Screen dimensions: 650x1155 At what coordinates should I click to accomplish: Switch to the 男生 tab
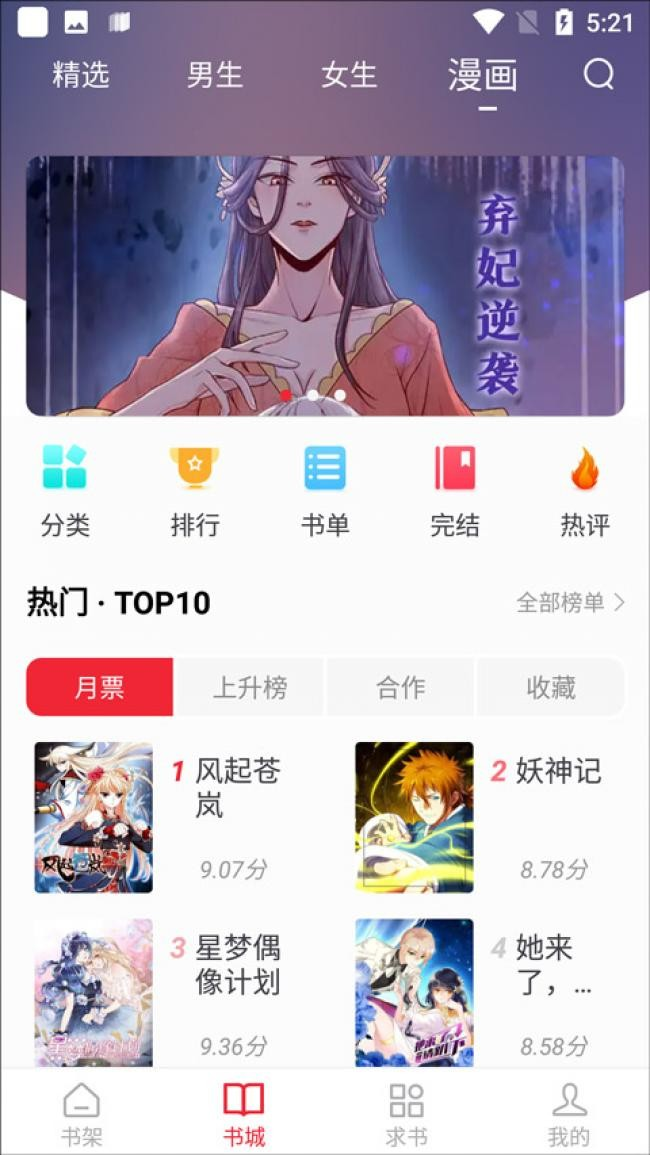tap(215, 75)
